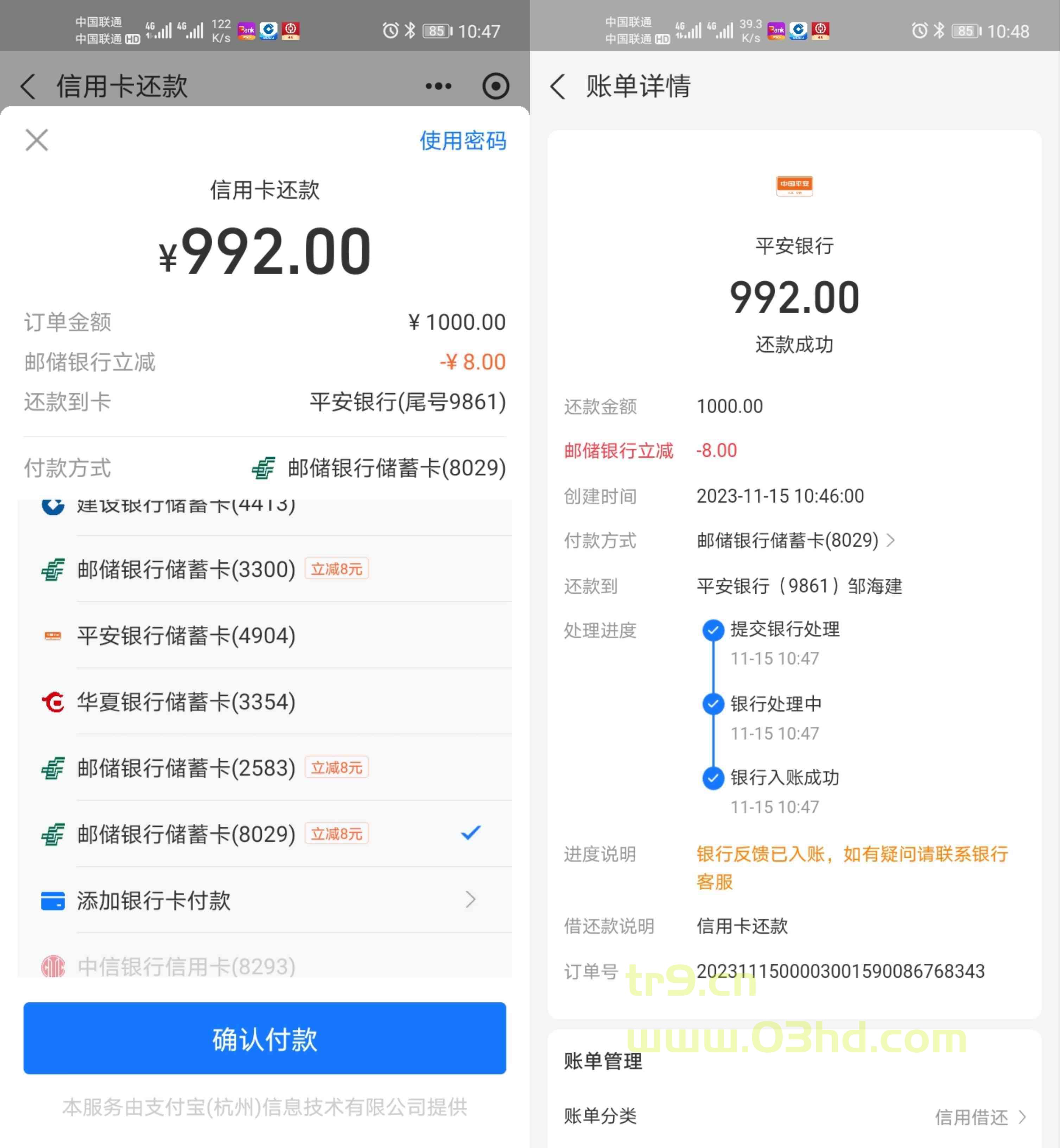Open the three-dot more menu

(438, 87)
